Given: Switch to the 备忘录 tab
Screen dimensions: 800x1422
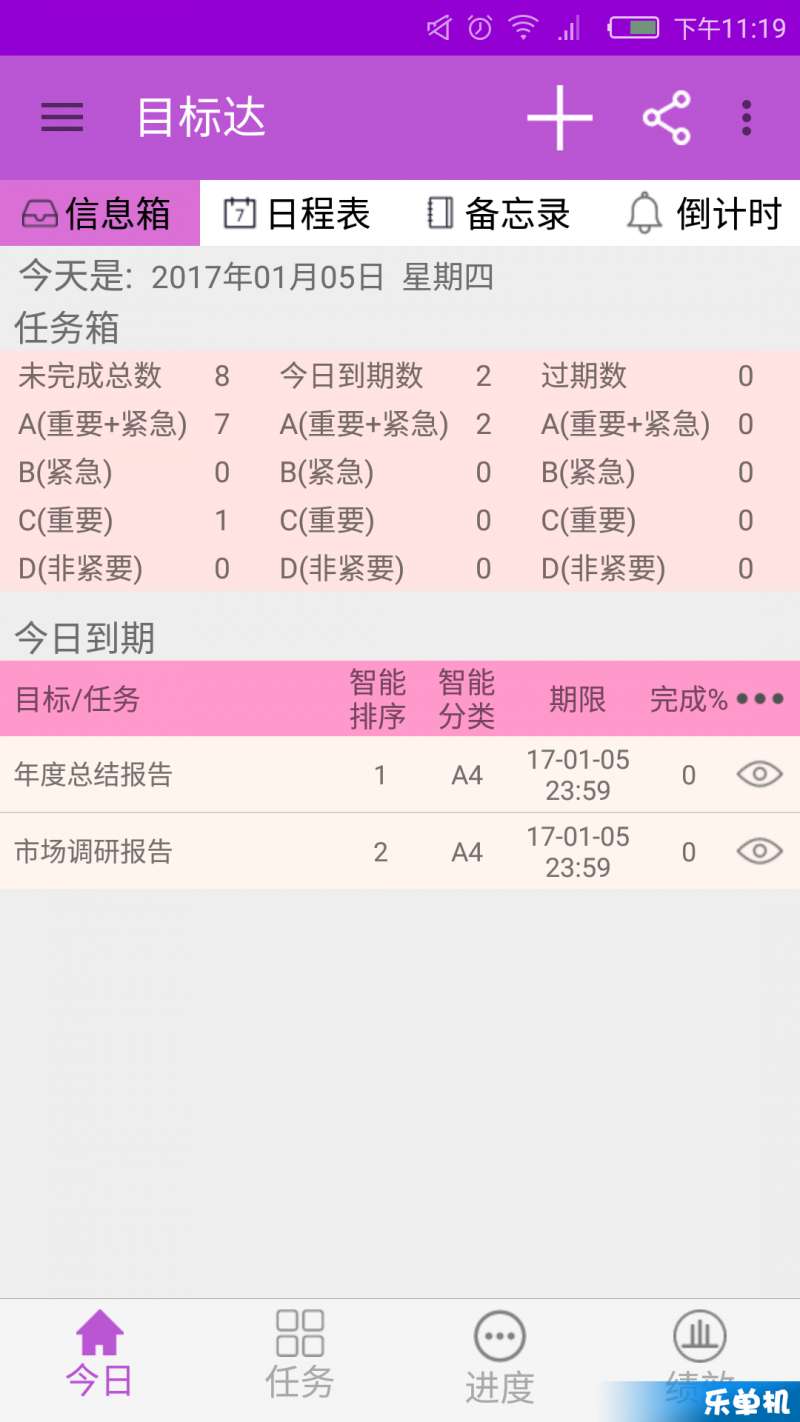Looking at the screenshot, I should click(x=497, y=213).
